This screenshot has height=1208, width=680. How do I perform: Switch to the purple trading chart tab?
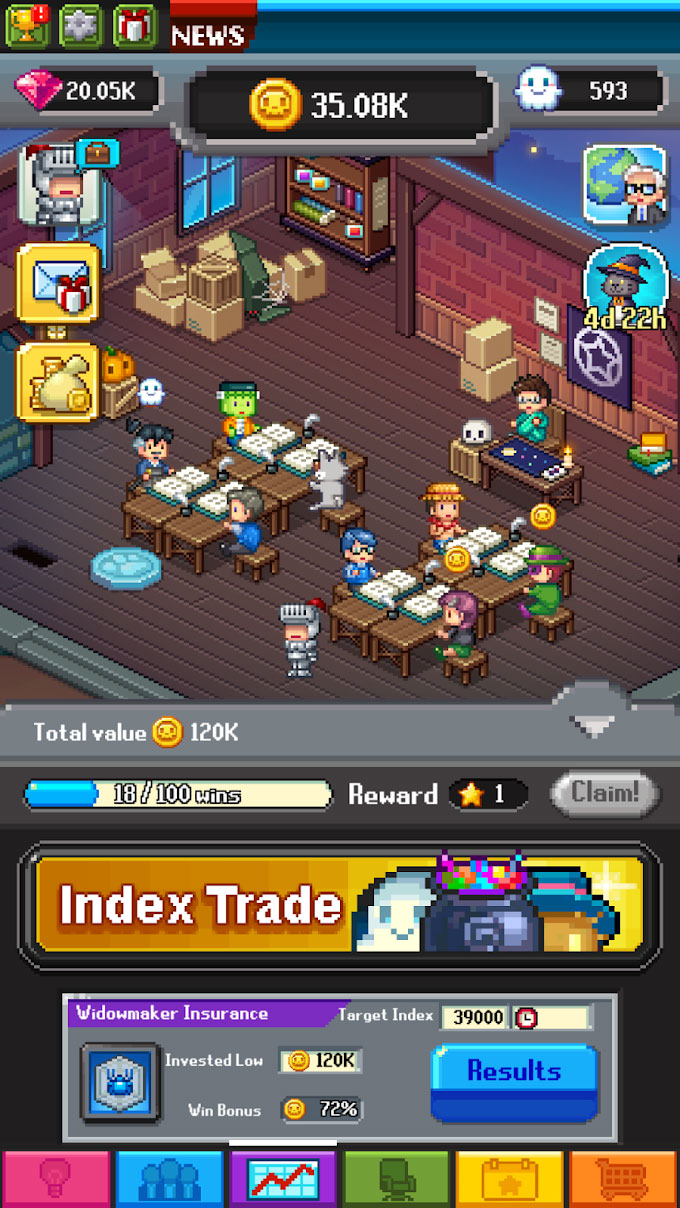point(284,1180)
